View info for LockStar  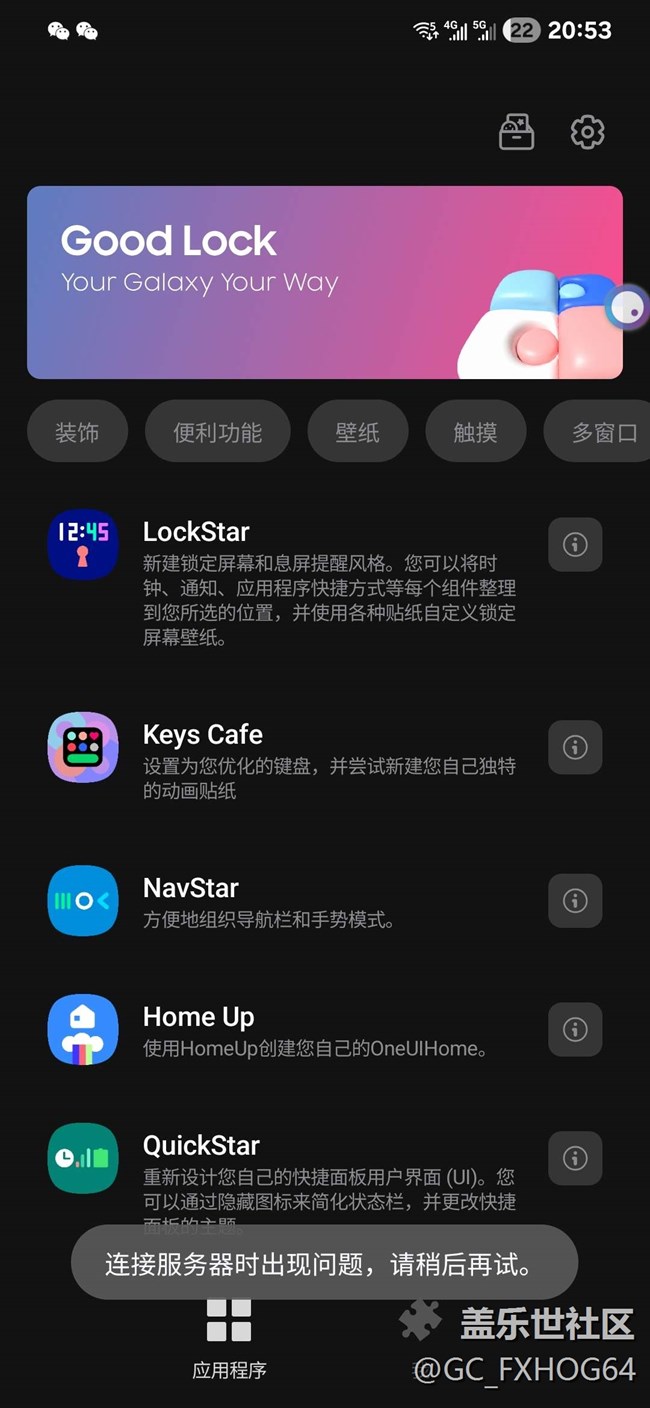pos(575,544)
